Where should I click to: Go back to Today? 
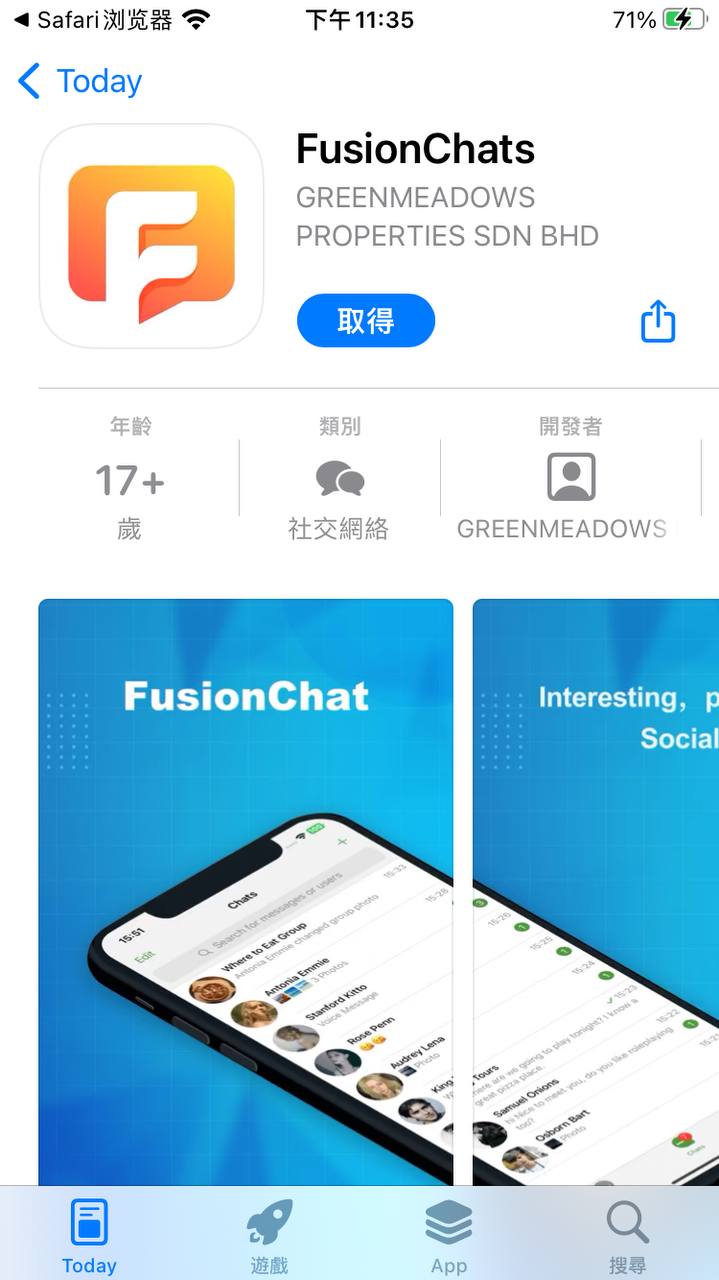[x=80, y=81]
